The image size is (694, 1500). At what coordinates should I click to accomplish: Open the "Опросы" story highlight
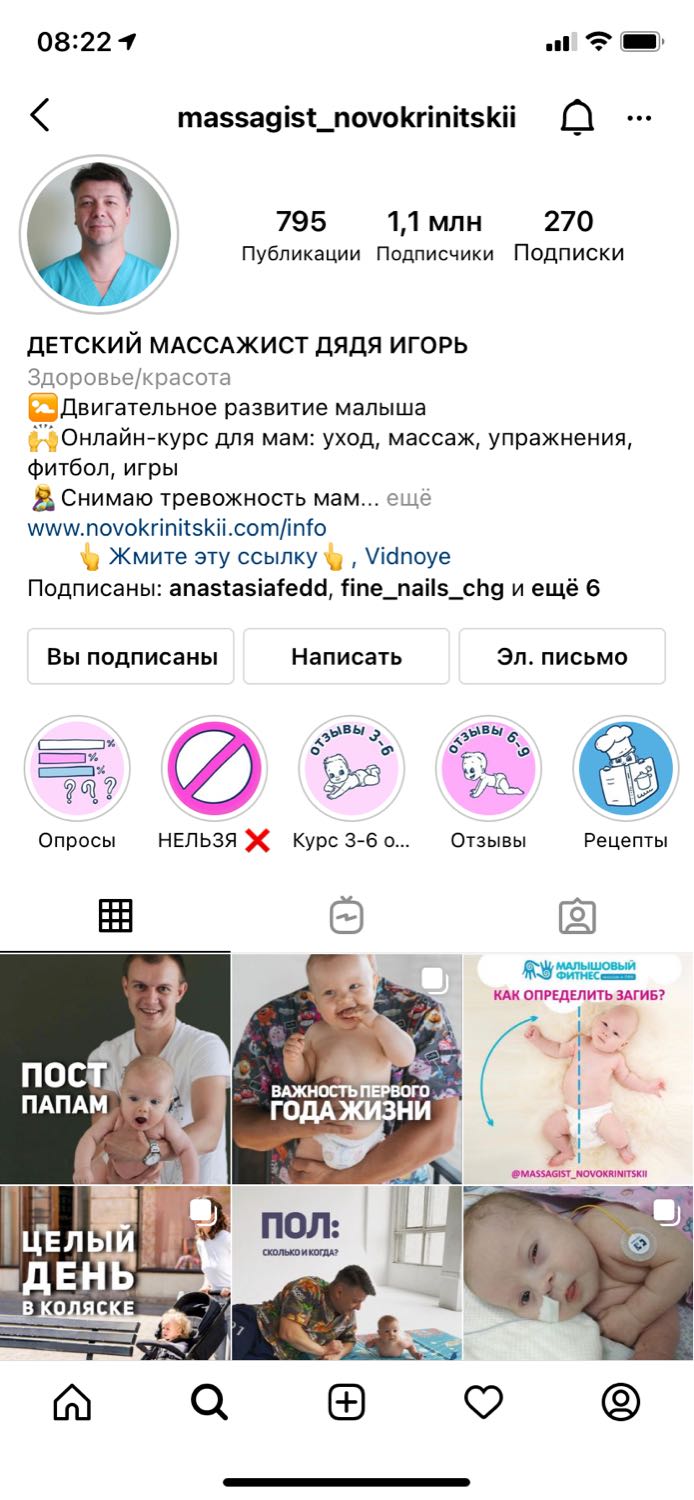pyautogui.click(x=77, y=768)
